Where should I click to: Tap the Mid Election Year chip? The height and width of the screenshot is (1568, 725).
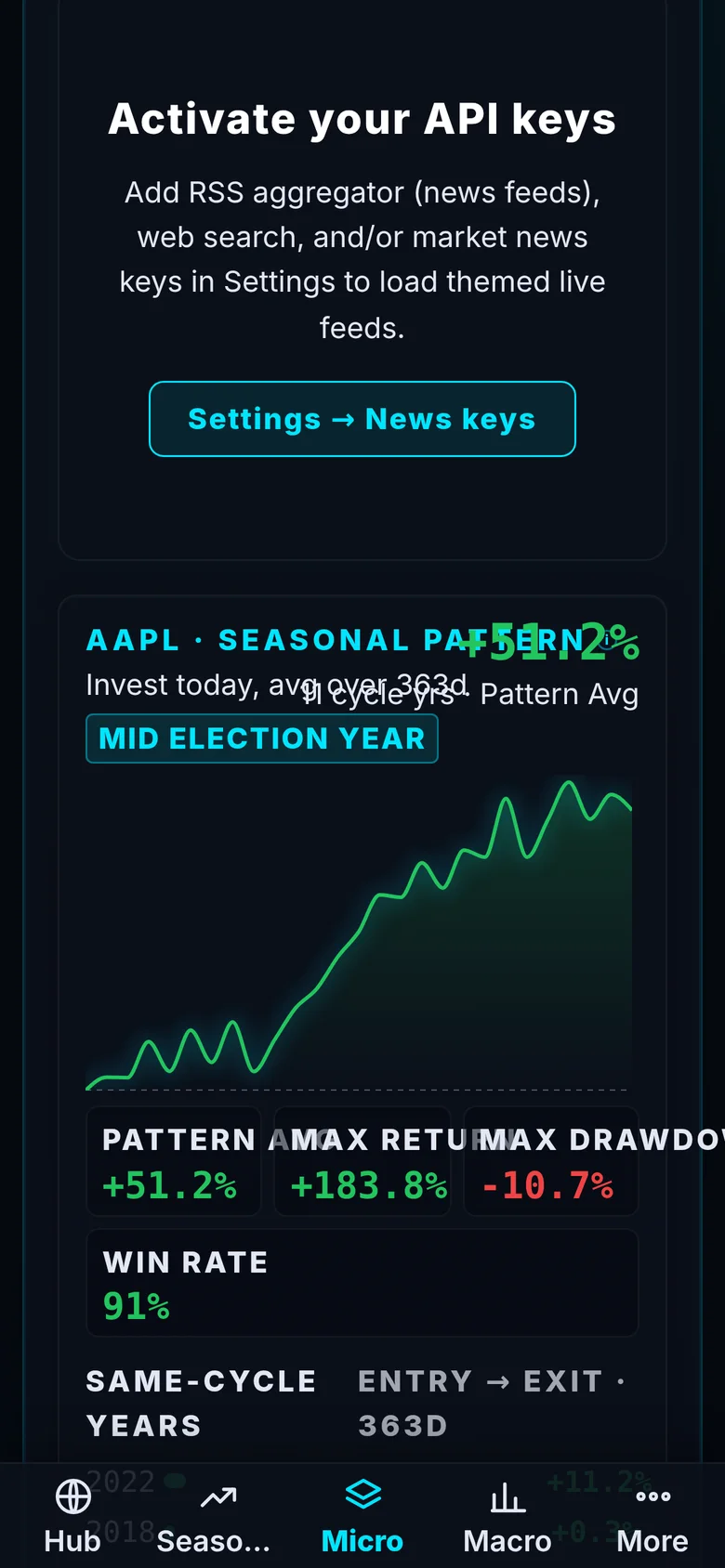[262, 738]
